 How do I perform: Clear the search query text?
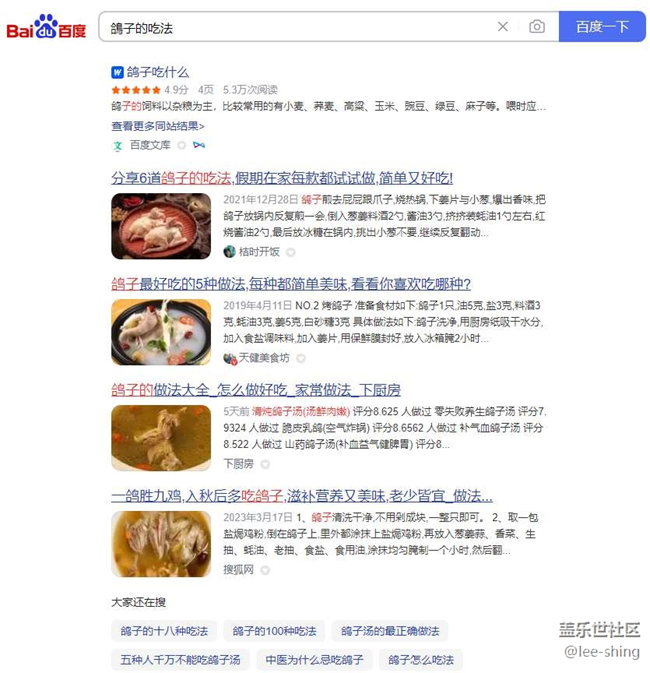tap(503, 27)
